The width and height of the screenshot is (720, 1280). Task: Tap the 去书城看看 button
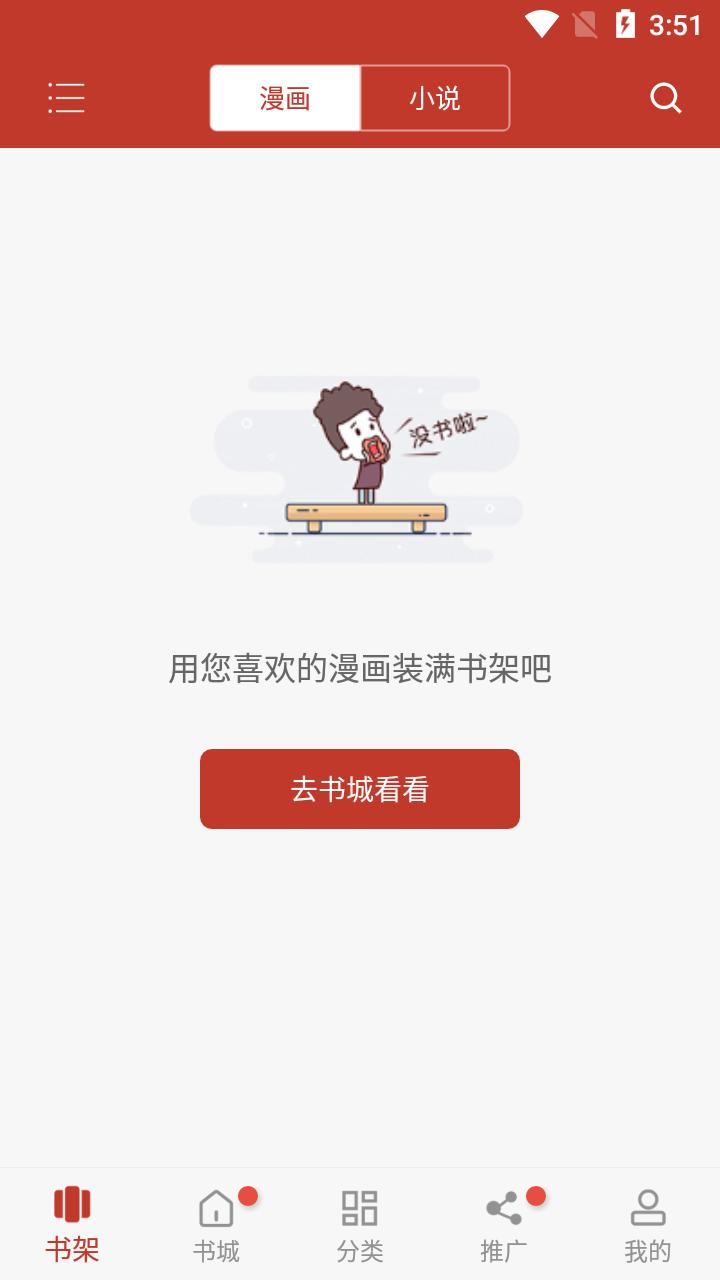(360, 789)
